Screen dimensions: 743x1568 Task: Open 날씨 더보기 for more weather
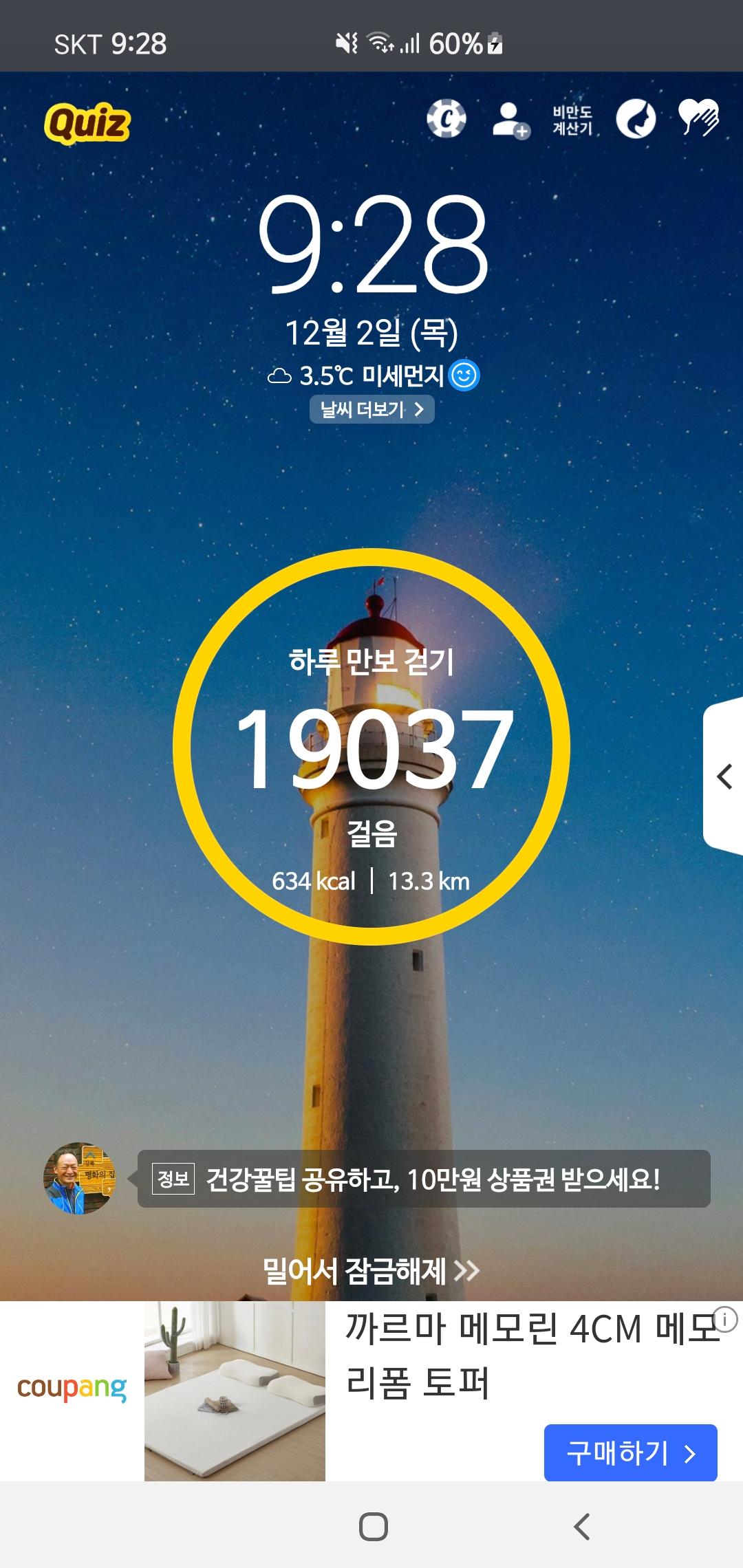(x=372, y=410)
